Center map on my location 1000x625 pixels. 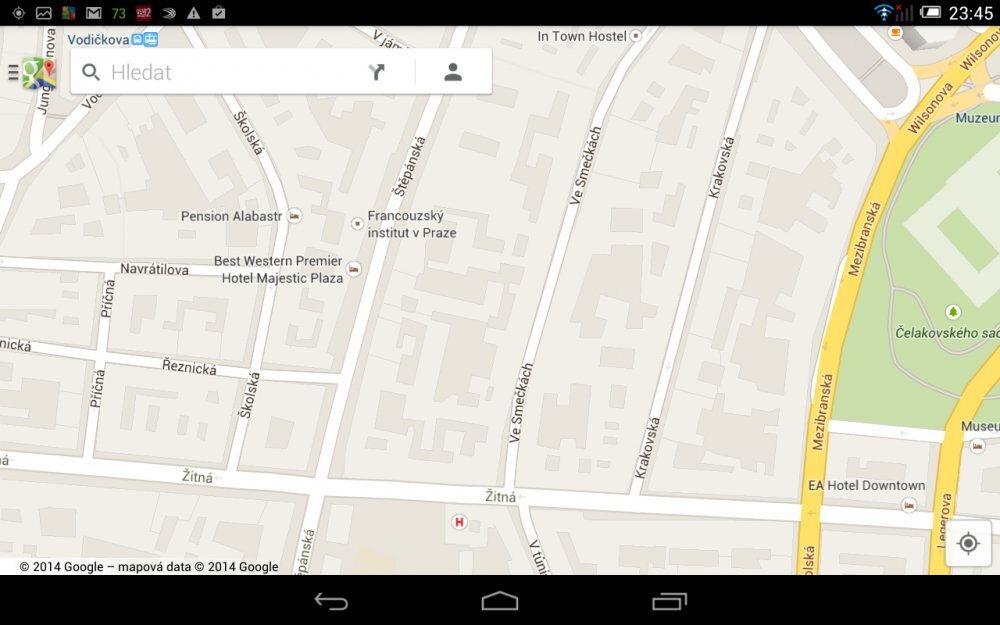point(967,543)
